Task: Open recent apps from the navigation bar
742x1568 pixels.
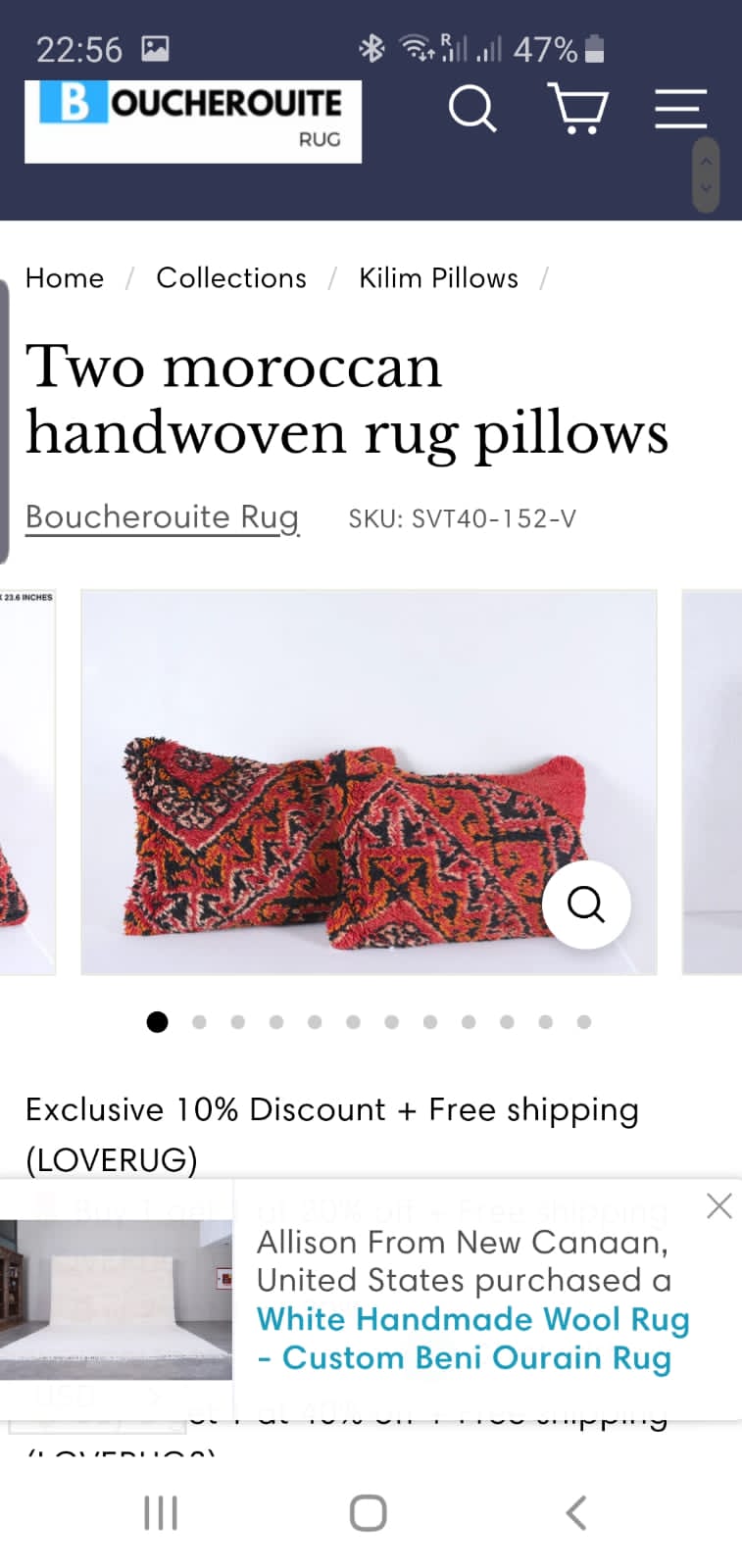Action: tap(161, 1513)
